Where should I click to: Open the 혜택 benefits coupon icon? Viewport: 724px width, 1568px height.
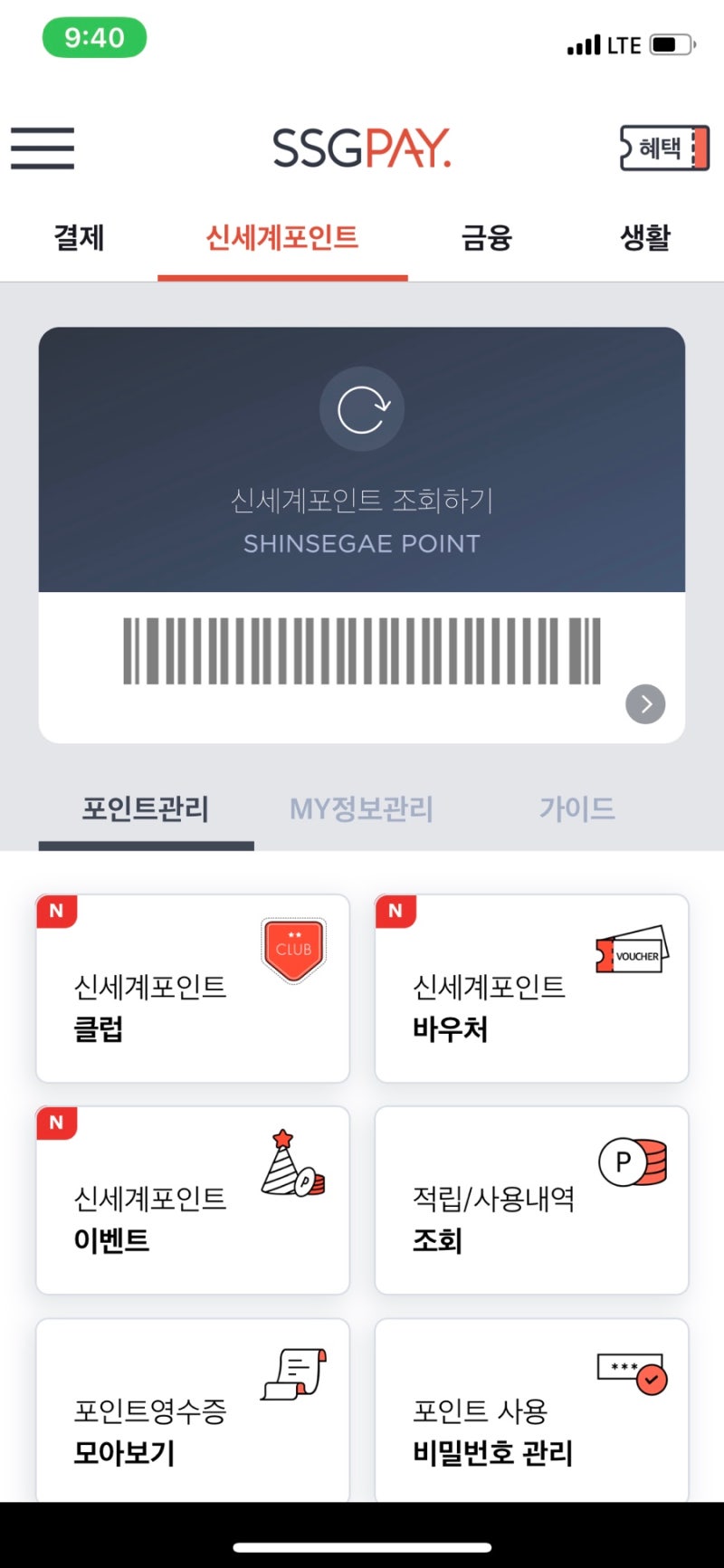coord(664,148)
